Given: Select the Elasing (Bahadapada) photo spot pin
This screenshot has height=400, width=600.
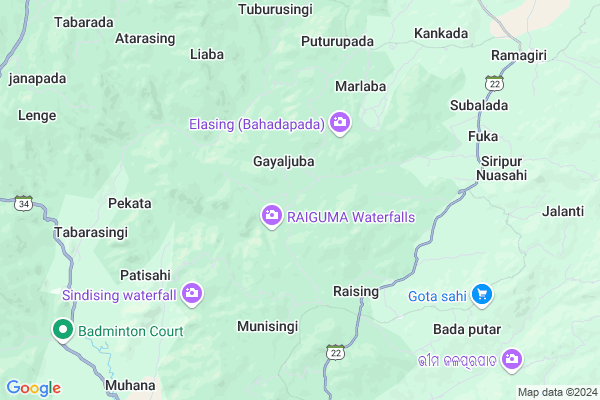Looking at the screenshot, I should 340,124.
